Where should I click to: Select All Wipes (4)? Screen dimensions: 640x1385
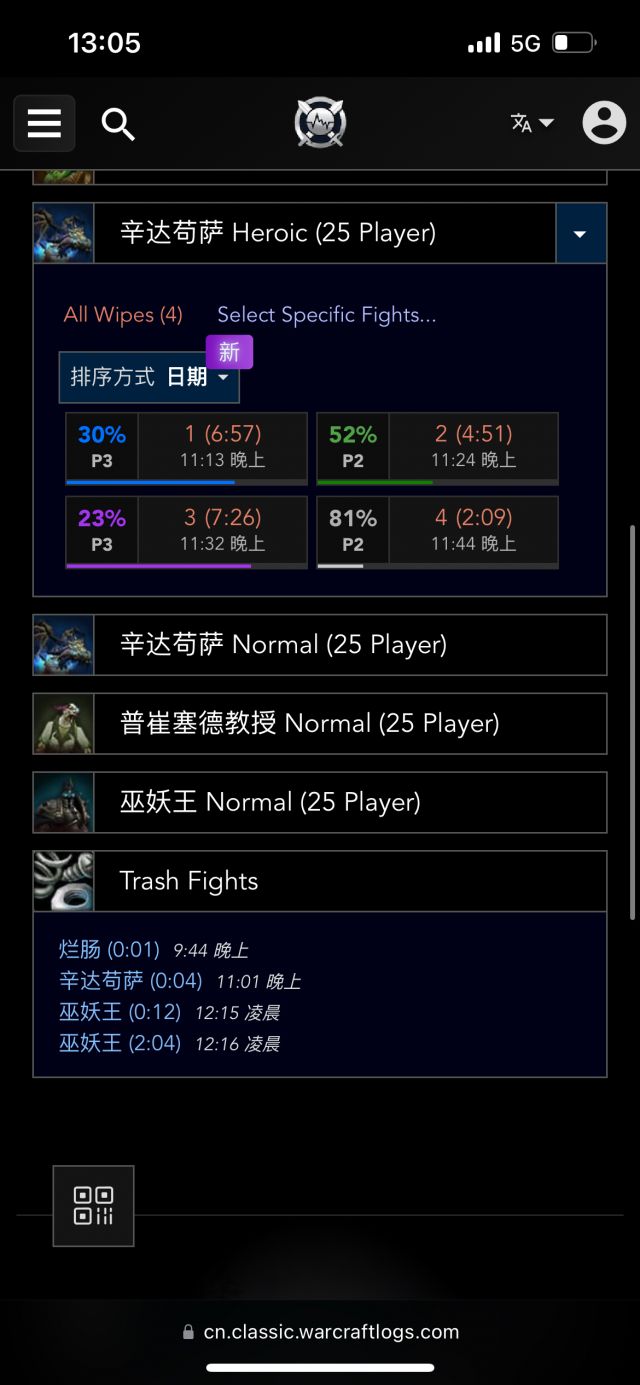[123, 315]
